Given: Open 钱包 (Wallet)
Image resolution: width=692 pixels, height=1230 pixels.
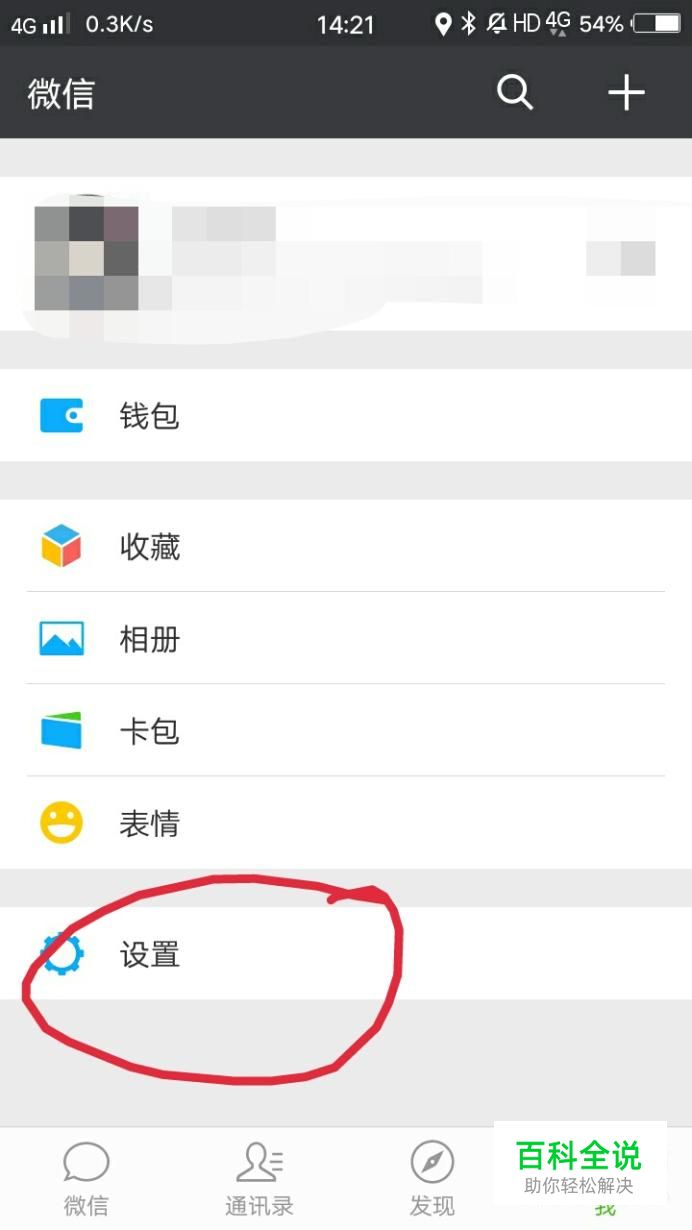Looking at the screenshot, I should (346, 415).
